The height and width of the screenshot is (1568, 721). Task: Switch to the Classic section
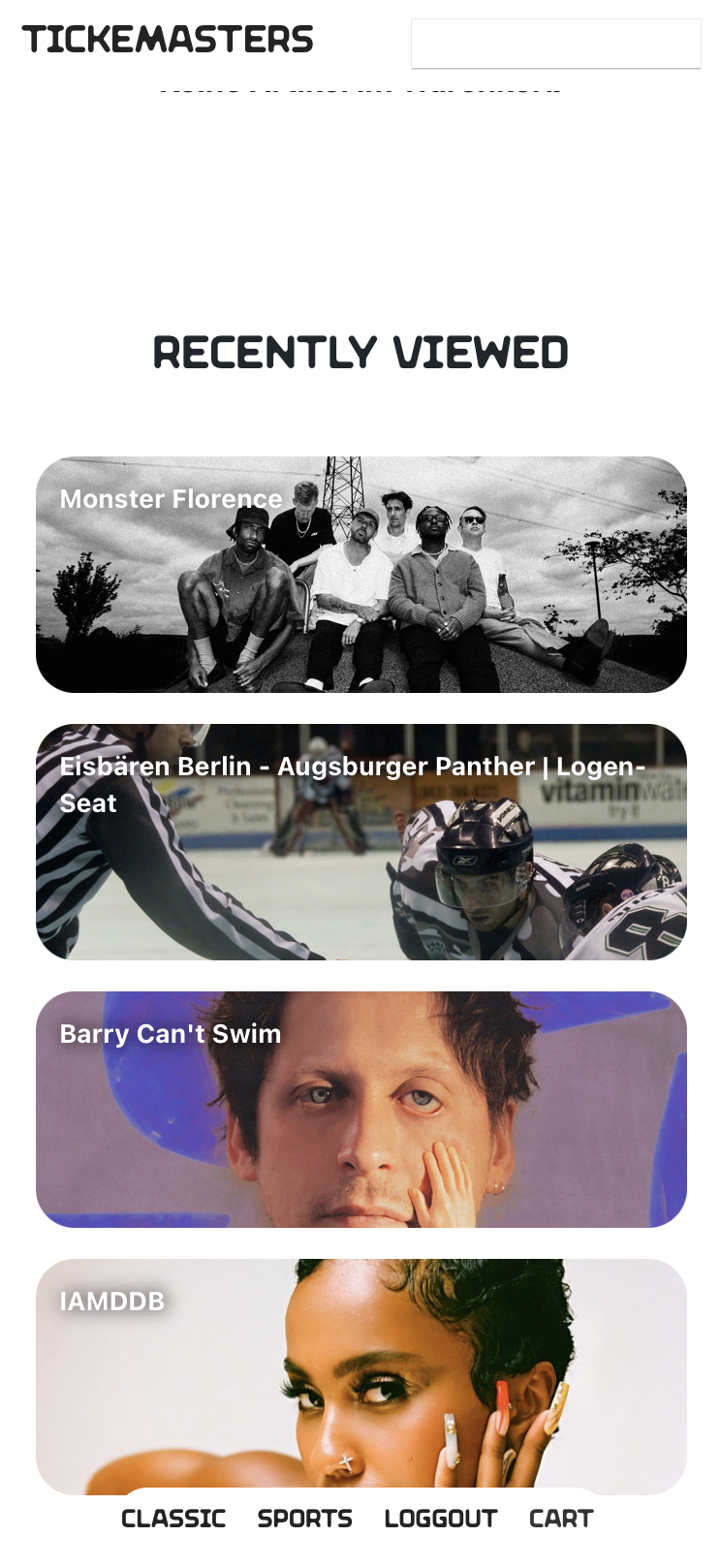pos(173,1519)
